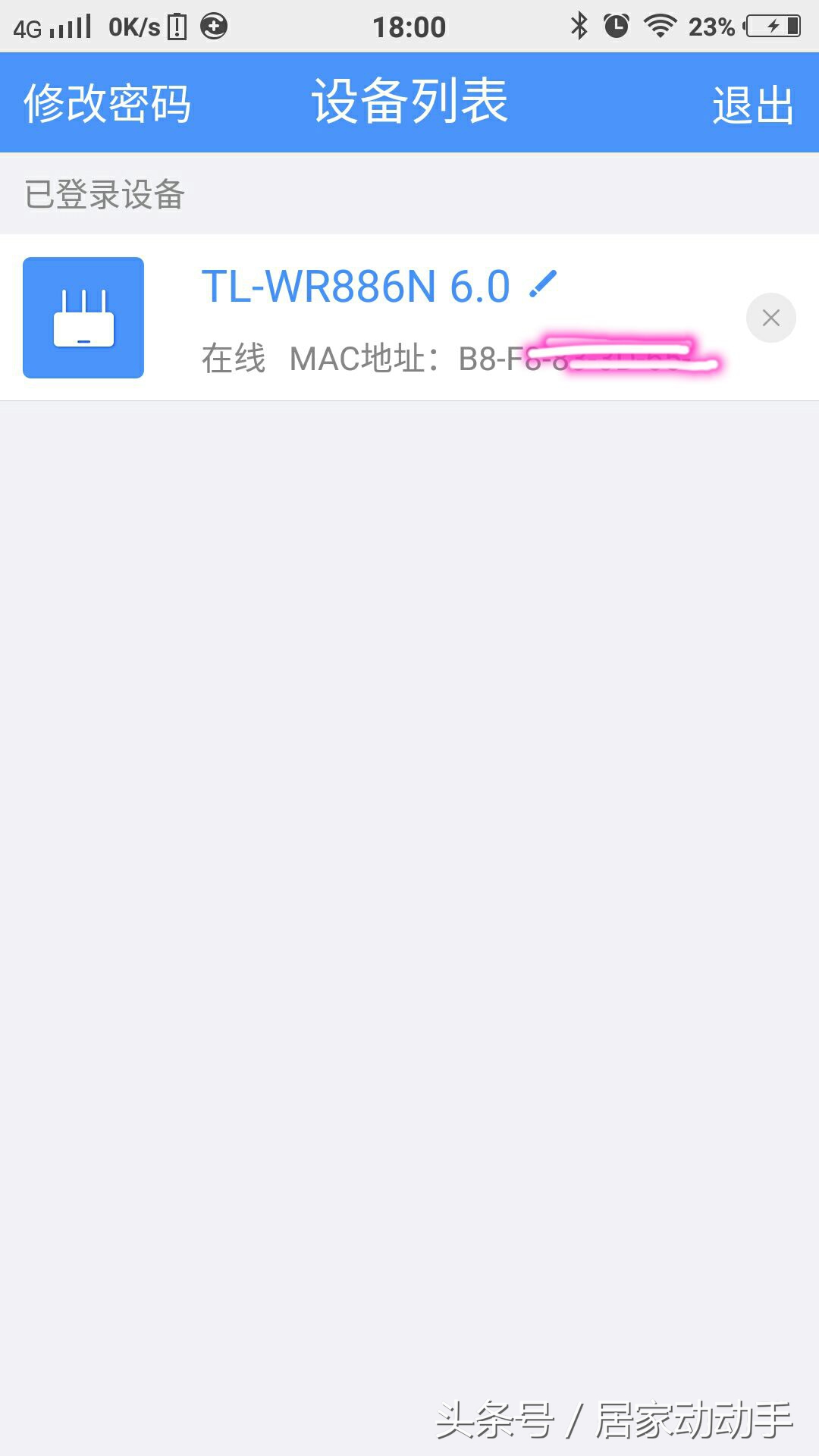Image resolution: width=819 pixels, height=1456 pixels.
Task: Tap the 23% battery percentage text
Action: (714, 25)
